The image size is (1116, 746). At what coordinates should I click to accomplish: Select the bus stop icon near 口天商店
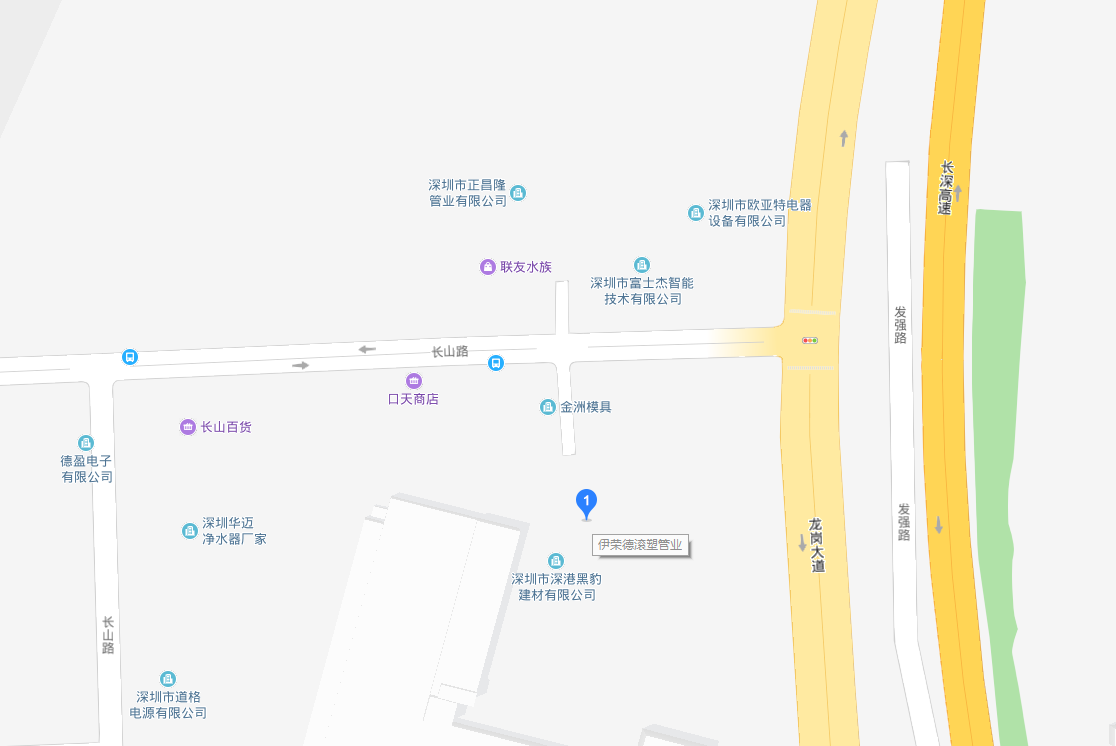point(496,363)
